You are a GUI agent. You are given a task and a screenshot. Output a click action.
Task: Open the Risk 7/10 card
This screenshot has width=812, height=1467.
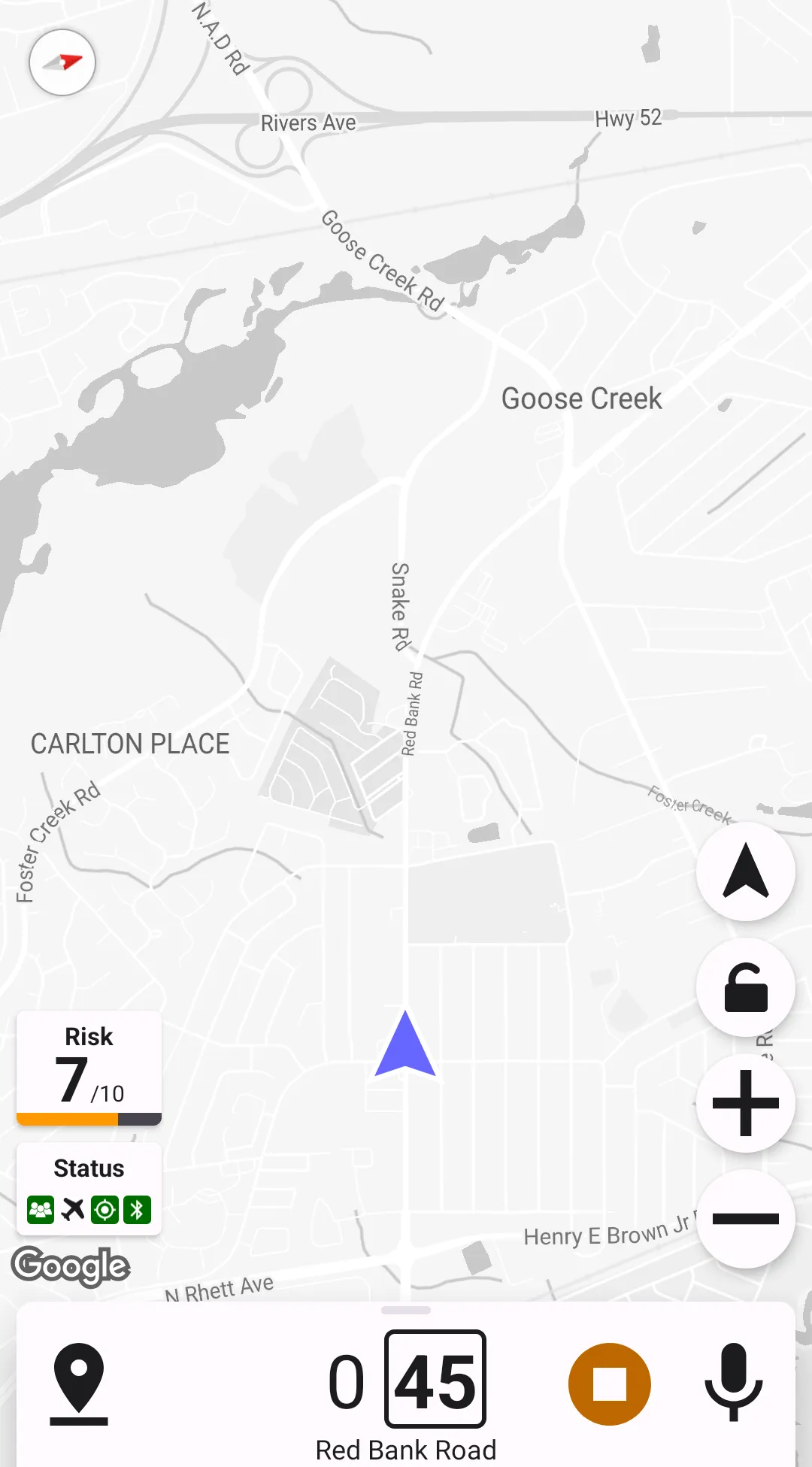coord(89,1068)
